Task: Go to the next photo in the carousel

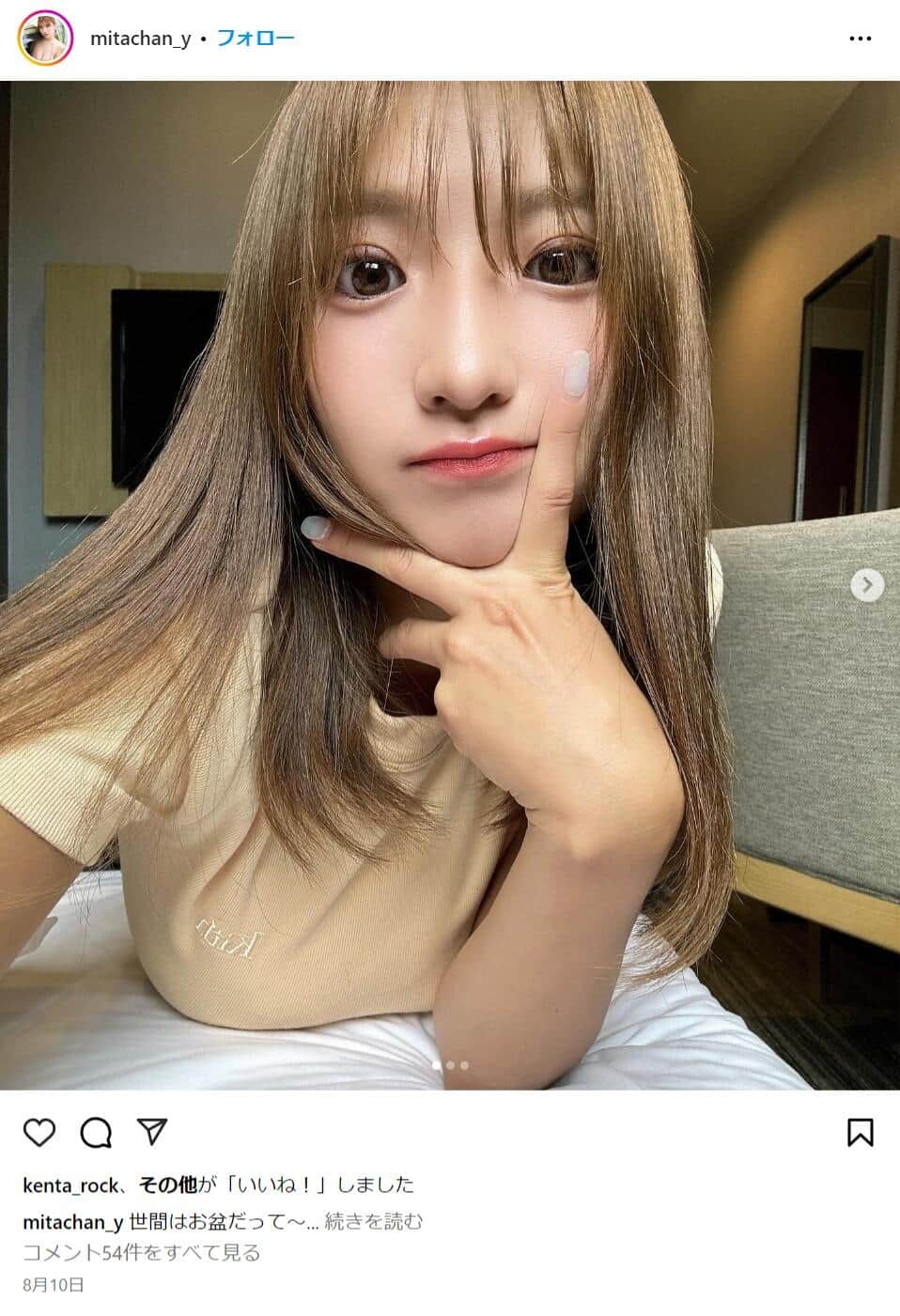Action: point(866,585)
